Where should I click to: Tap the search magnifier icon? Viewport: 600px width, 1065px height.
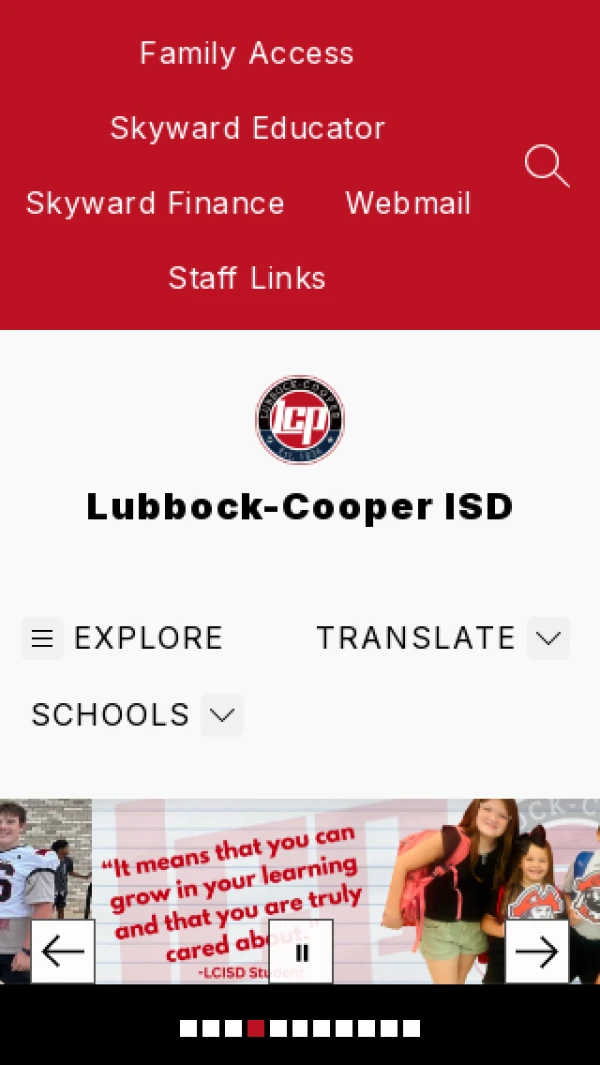coord(546,166)
